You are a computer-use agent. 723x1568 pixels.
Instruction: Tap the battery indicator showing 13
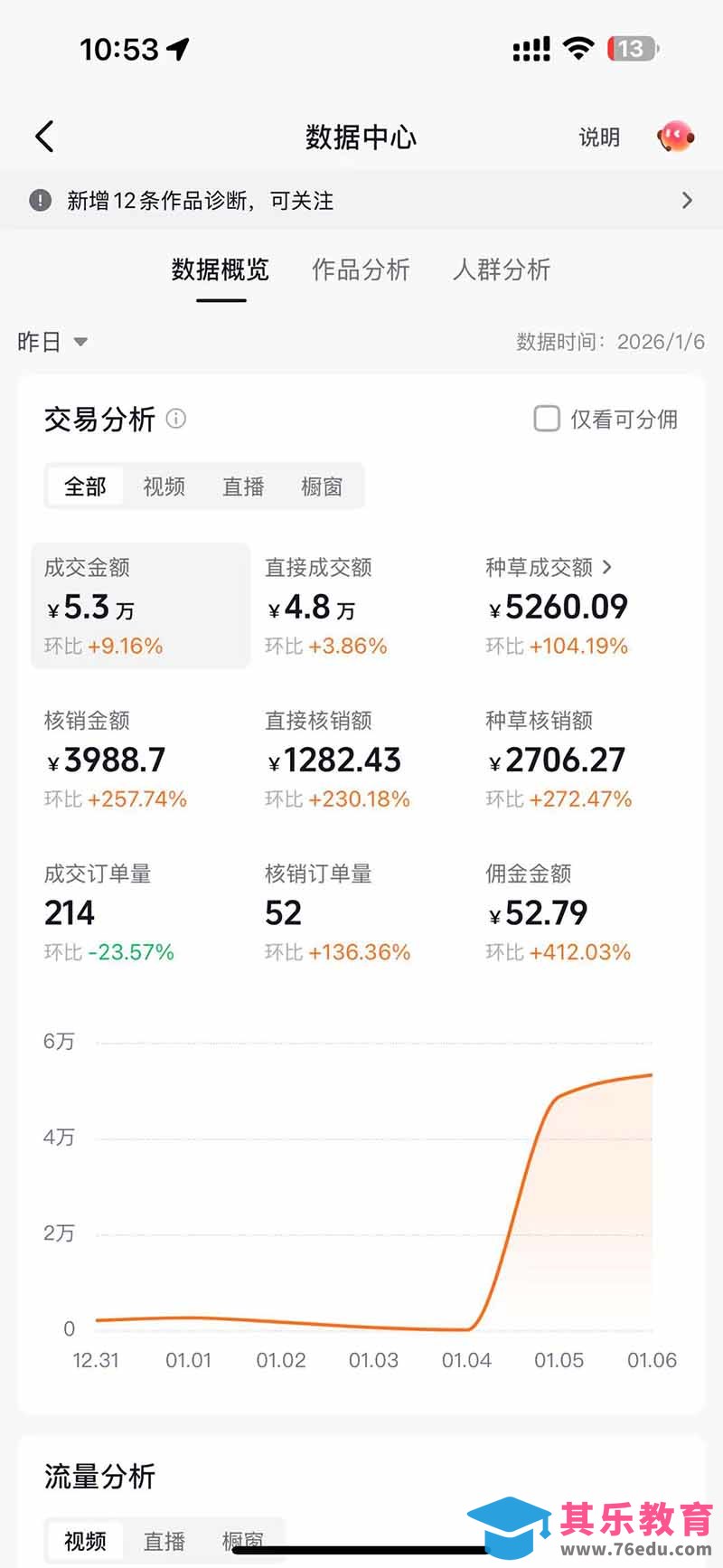click(x=633, y=49)
